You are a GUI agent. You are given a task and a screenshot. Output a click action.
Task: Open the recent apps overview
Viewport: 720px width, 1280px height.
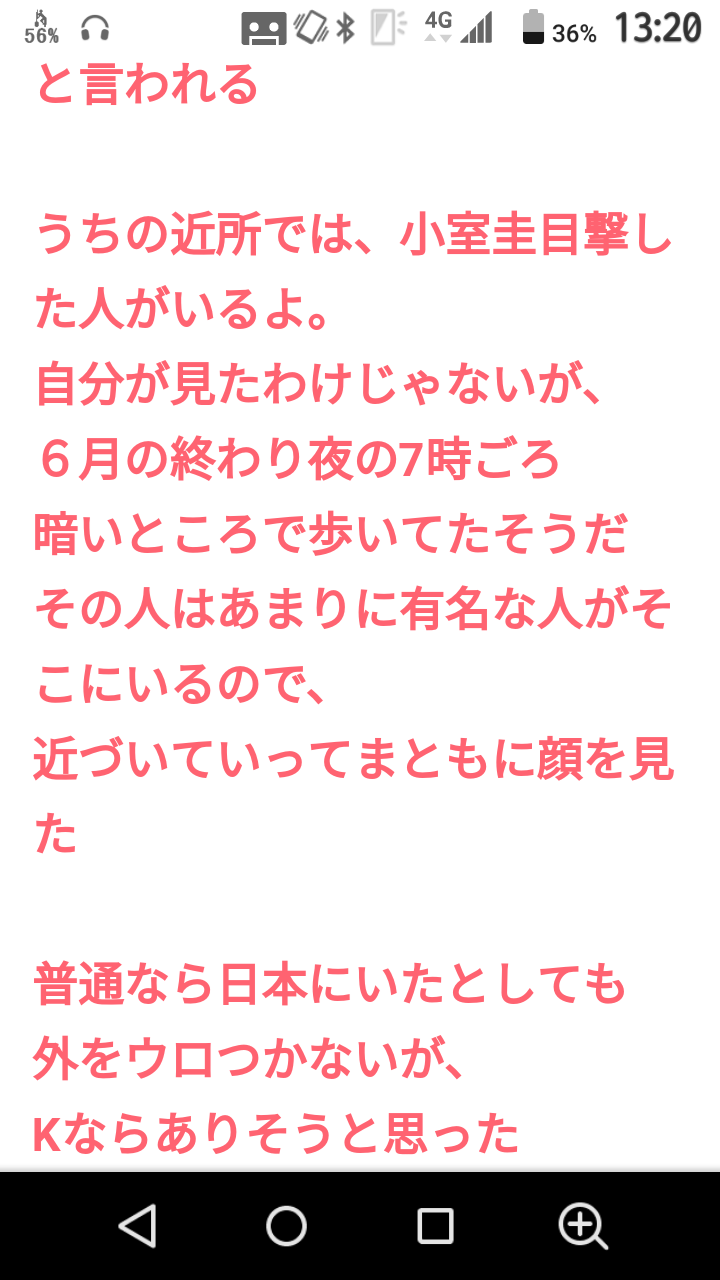(x=435, y=1225)
